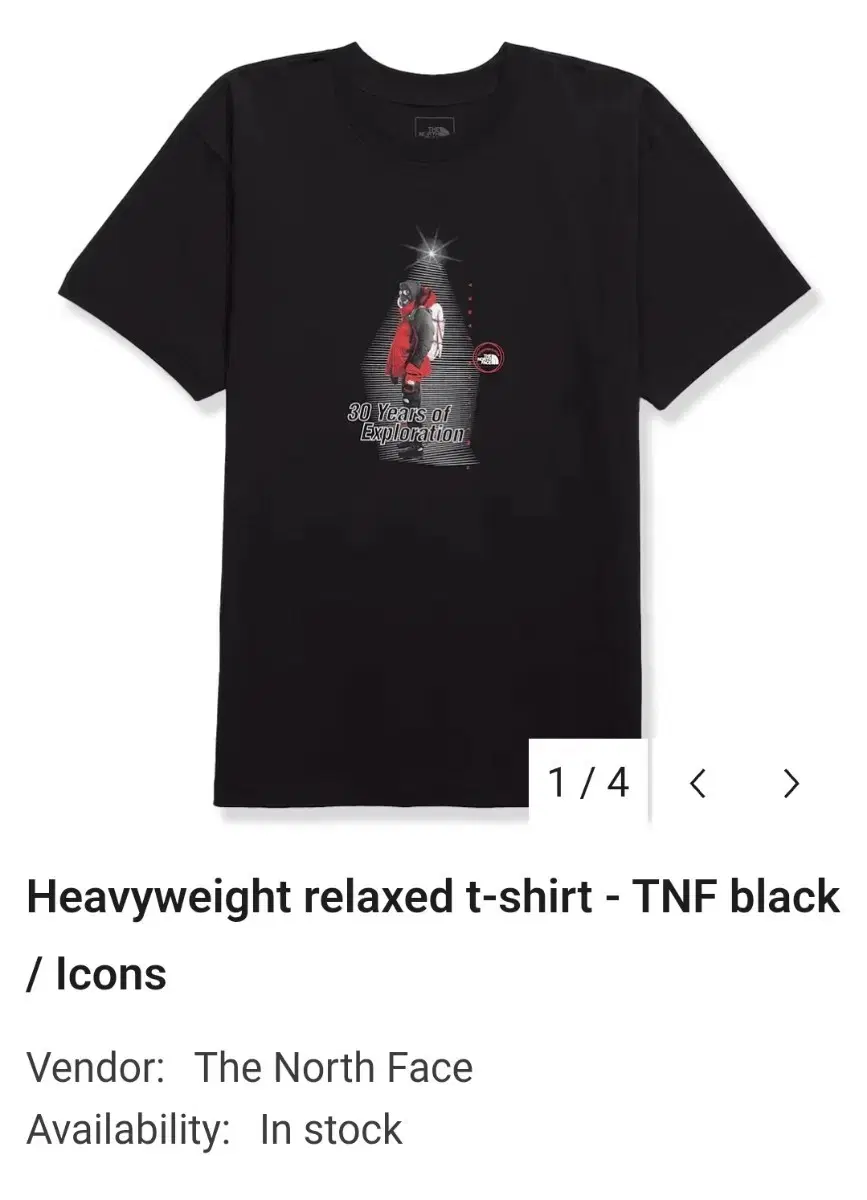
Task: Click the 30 Years of Exploration text
Action: pos(403,422)
